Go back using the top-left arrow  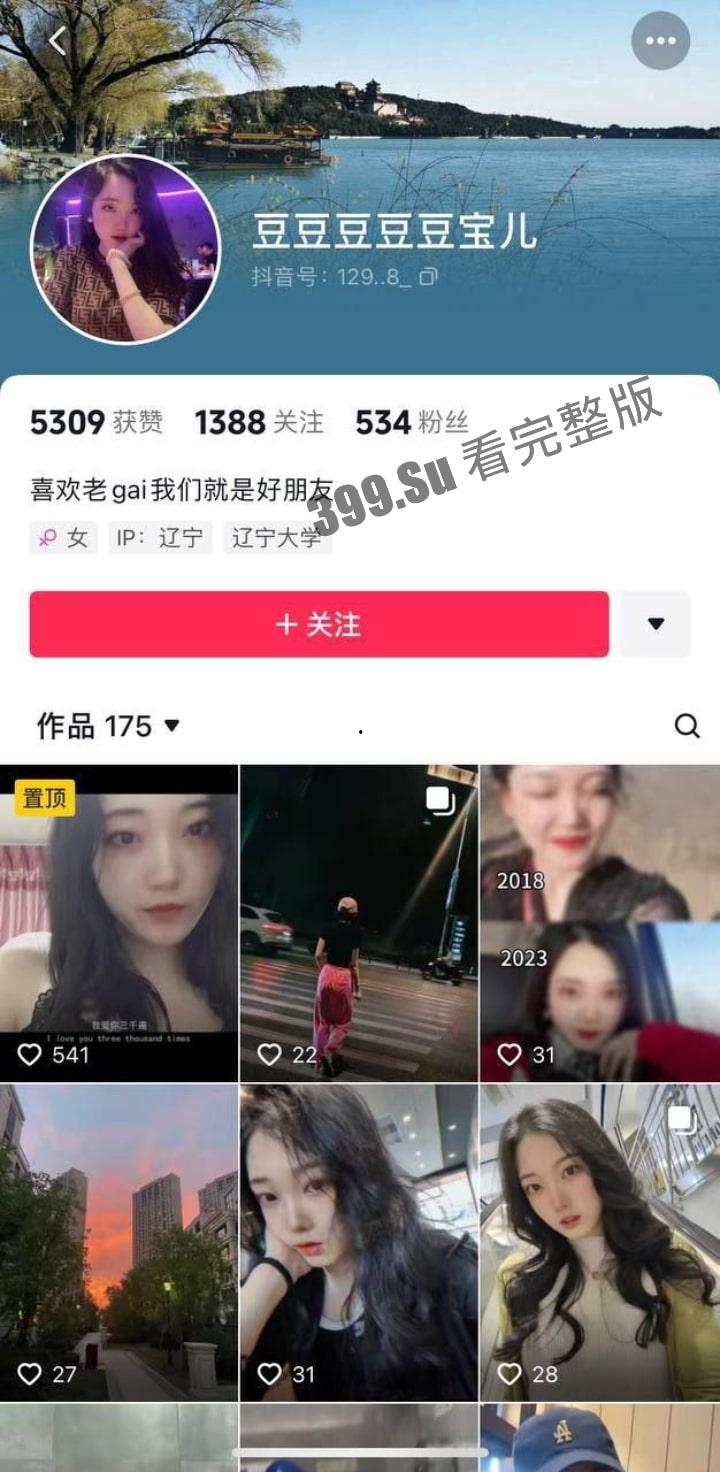click(57, 41)
